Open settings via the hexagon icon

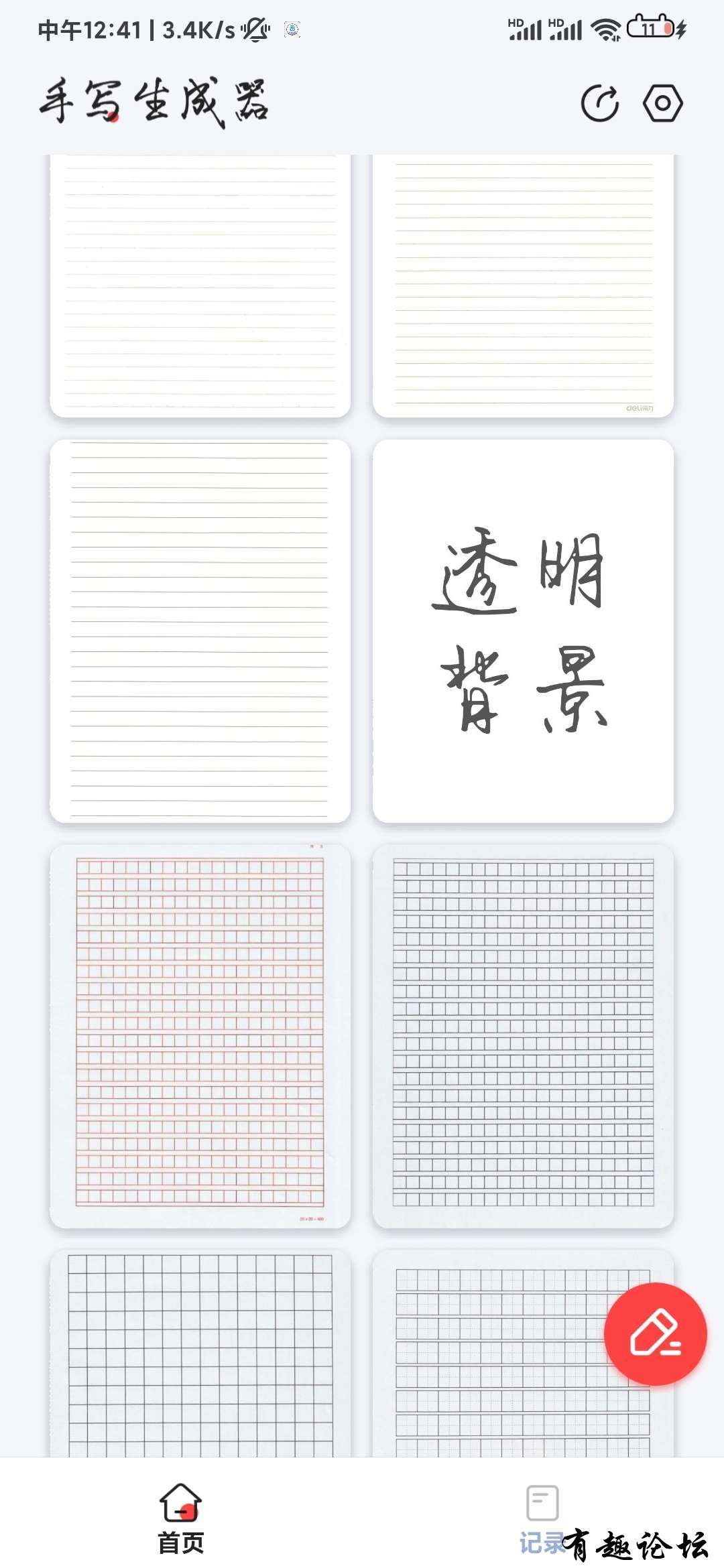click(662, 103)
